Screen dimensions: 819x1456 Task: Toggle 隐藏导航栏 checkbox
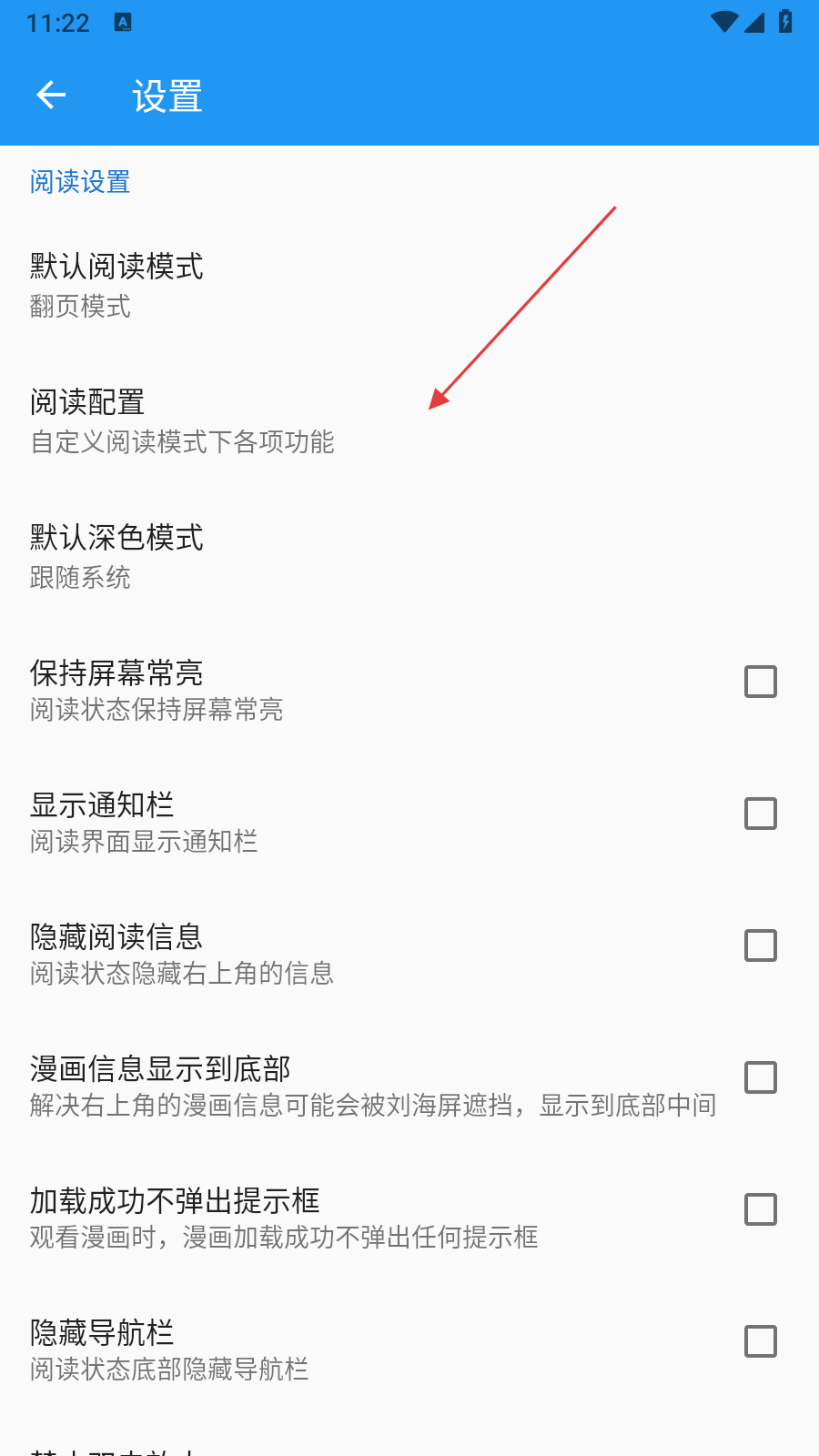pos(760,1341)
